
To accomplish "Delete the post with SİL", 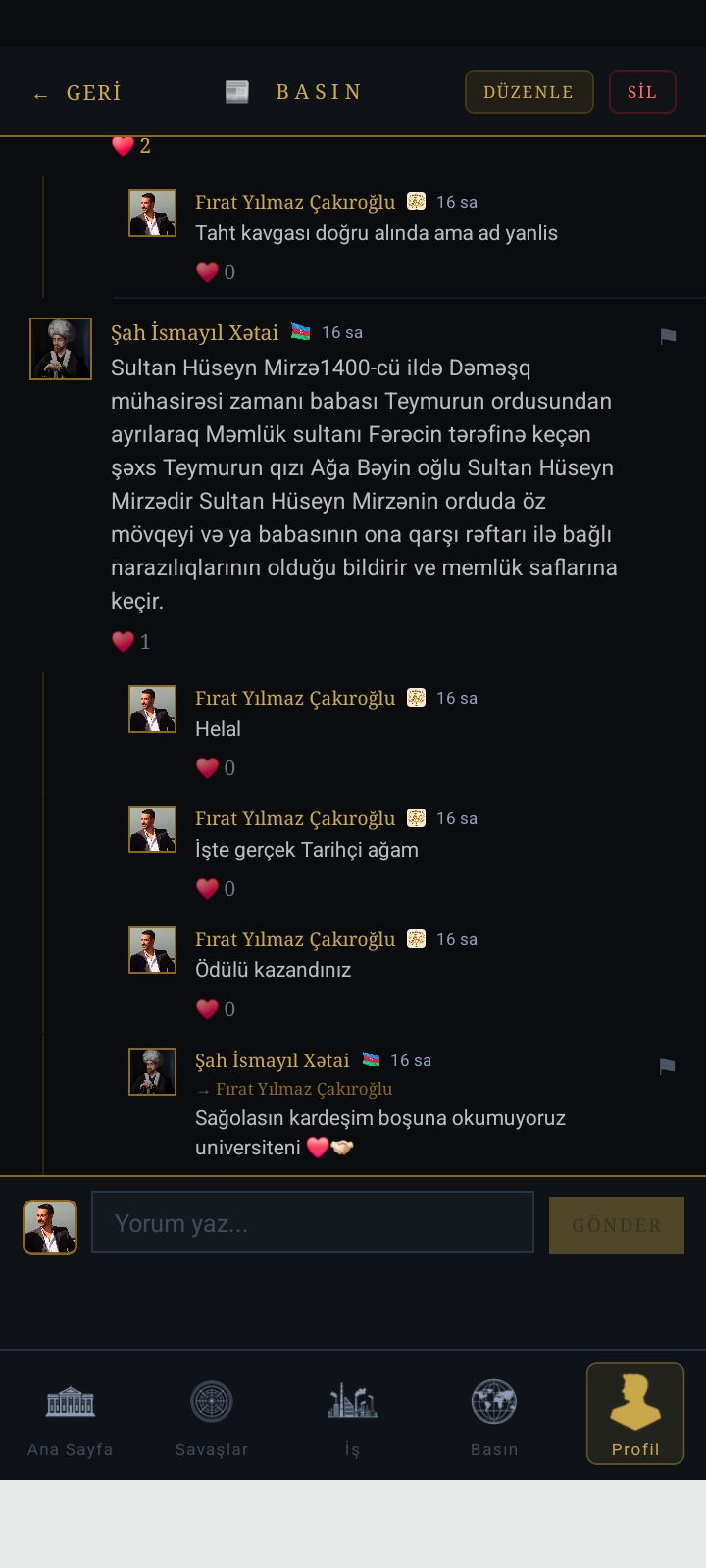I will [642, 92].
